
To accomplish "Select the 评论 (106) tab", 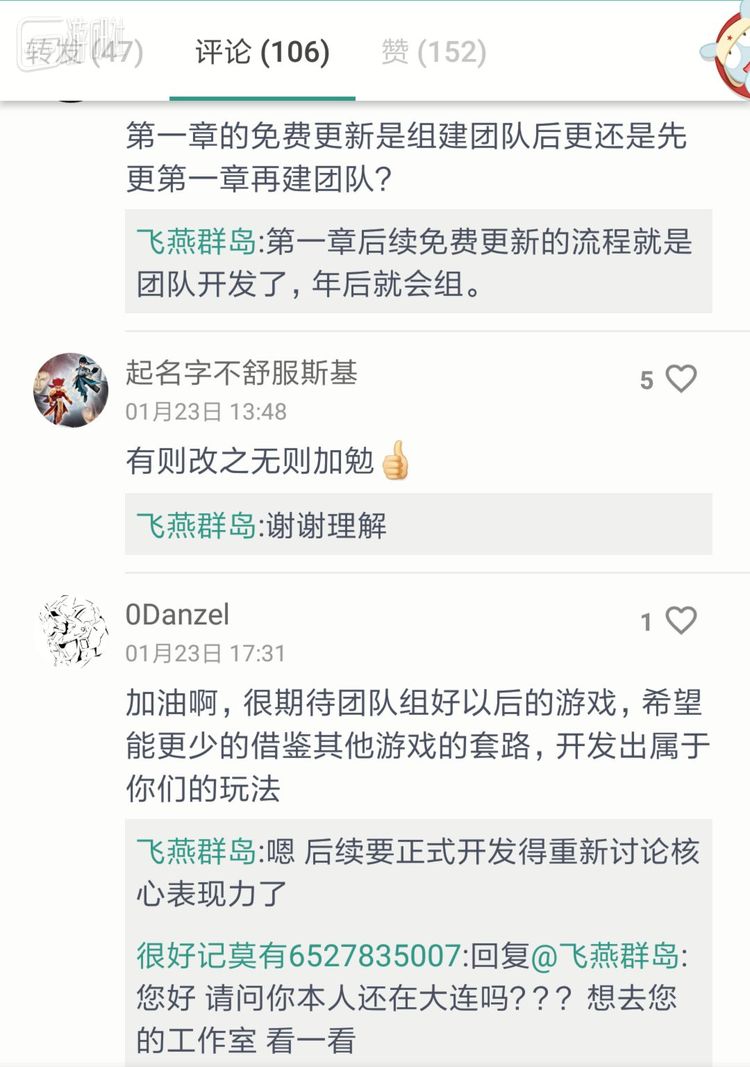I will click(x=262, y=52).
